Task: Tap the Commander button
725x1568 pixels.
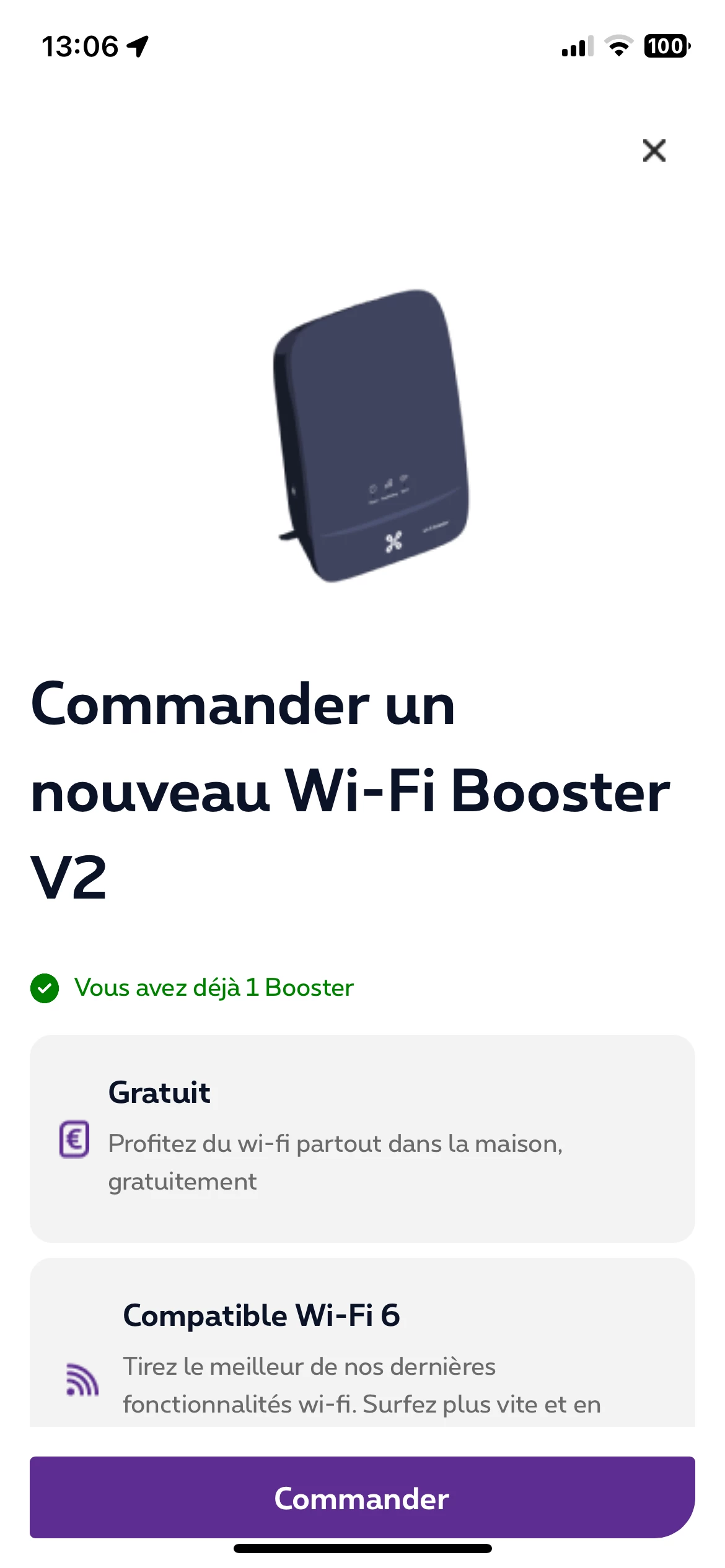Action: 362,1497
